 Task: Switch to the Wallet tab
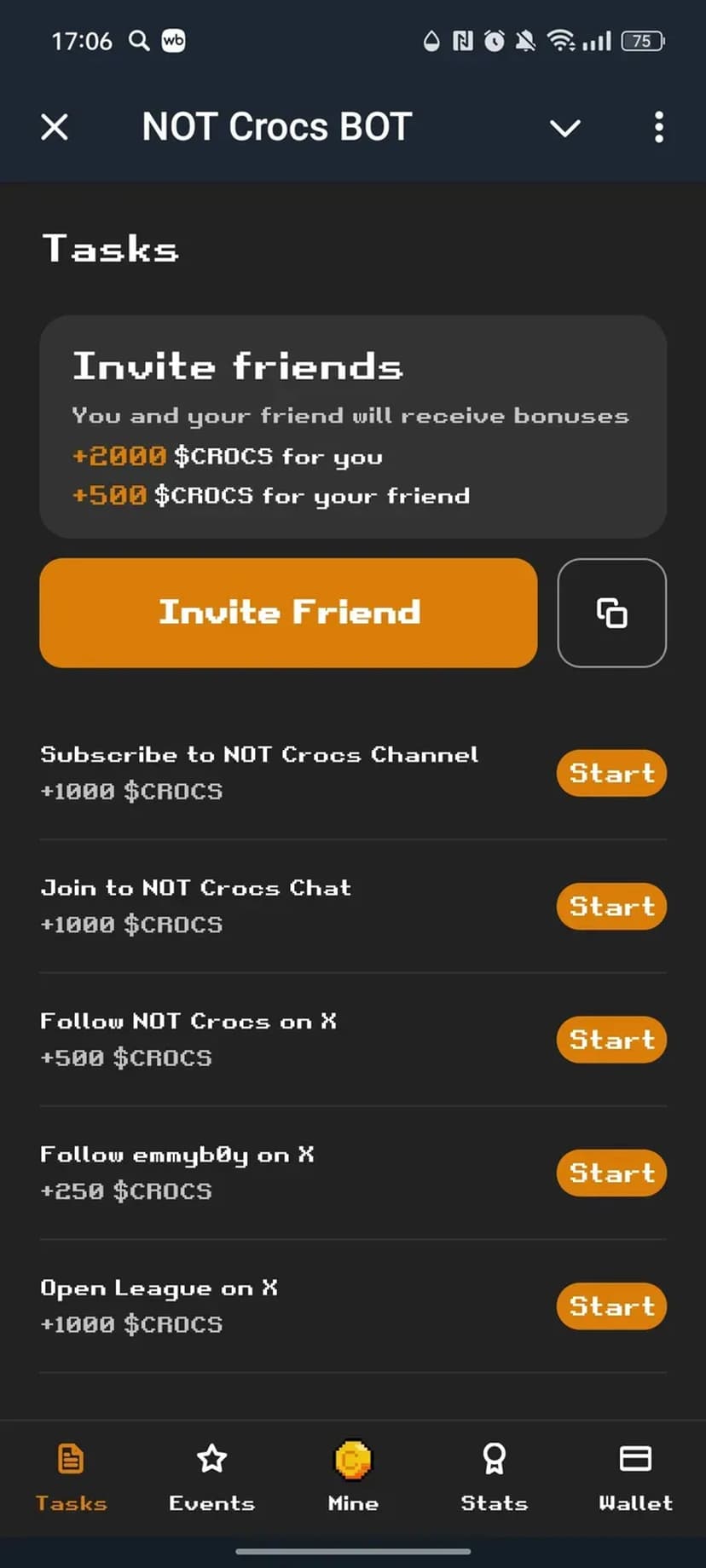[635, 1477]
